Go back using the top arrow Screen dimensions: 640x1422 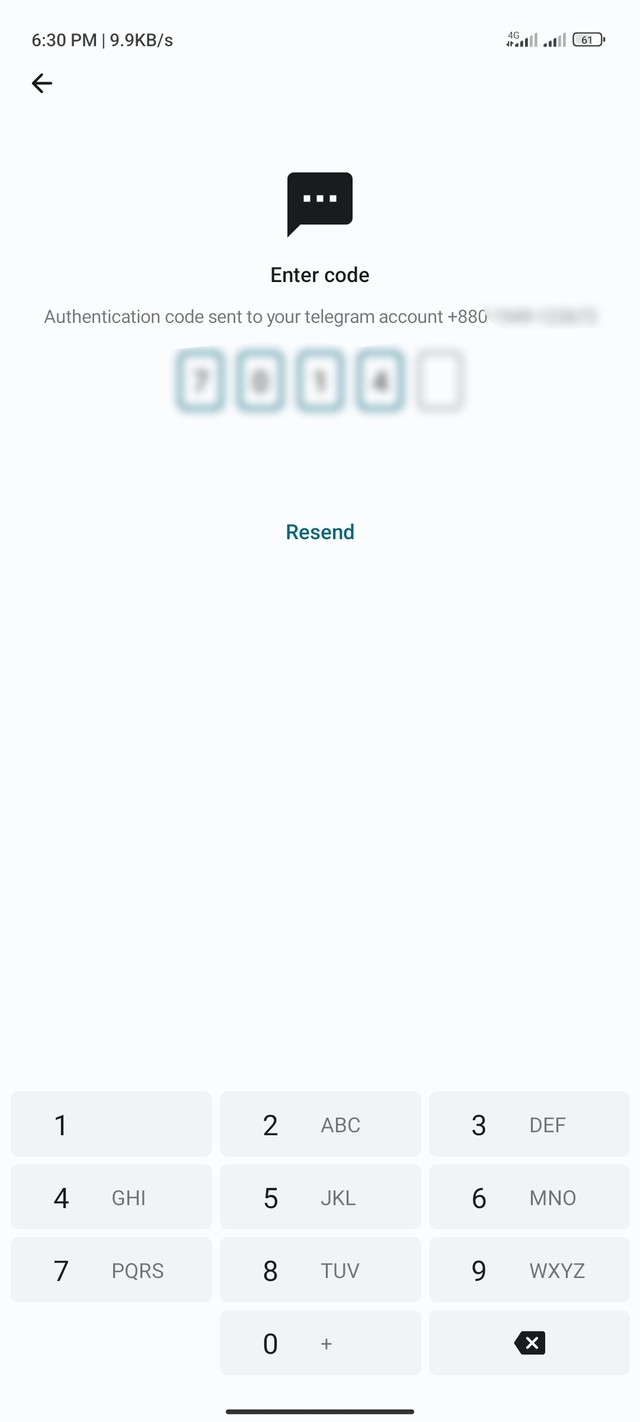tap(42, 83)
